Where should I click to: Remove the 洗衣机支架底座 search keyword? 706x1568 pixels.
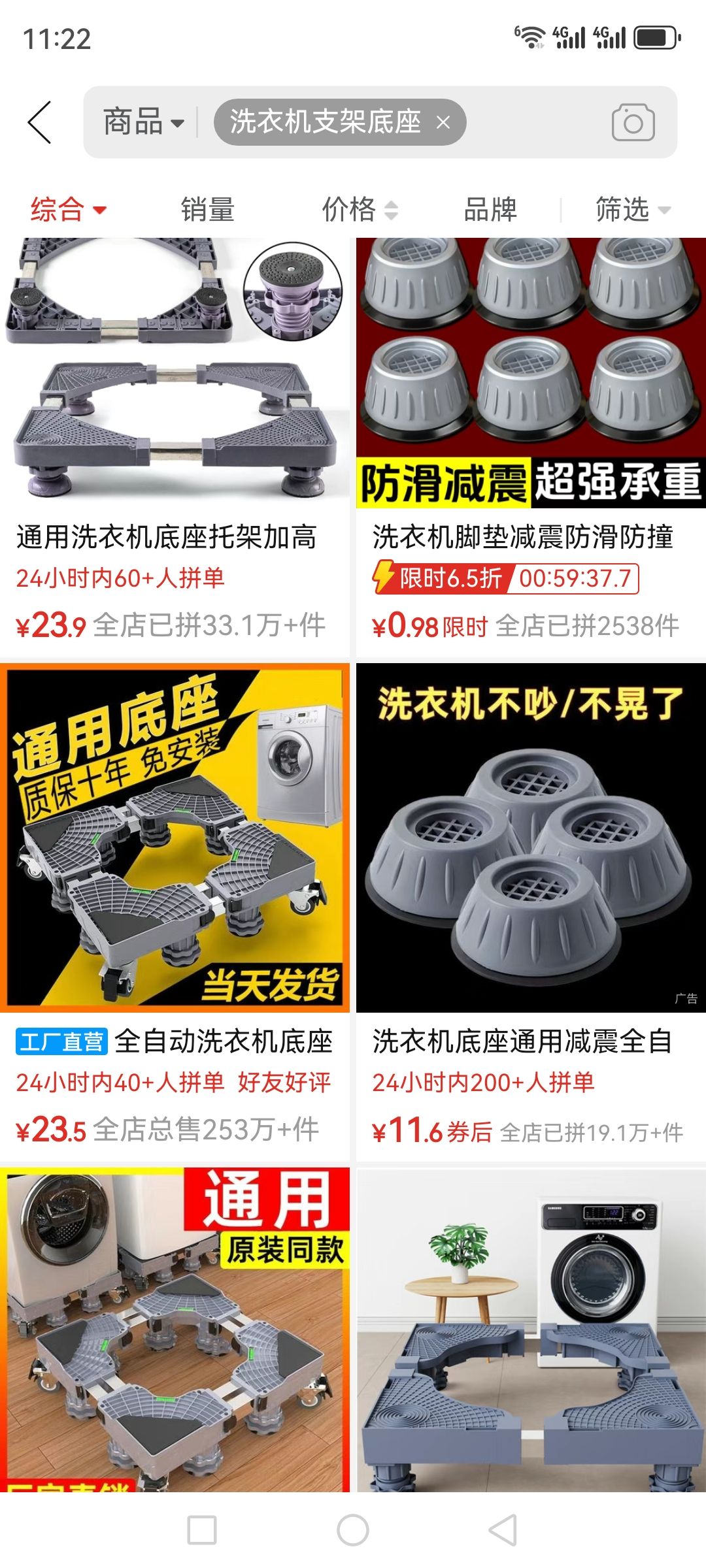pyautogui.click(x=443, y=122)
